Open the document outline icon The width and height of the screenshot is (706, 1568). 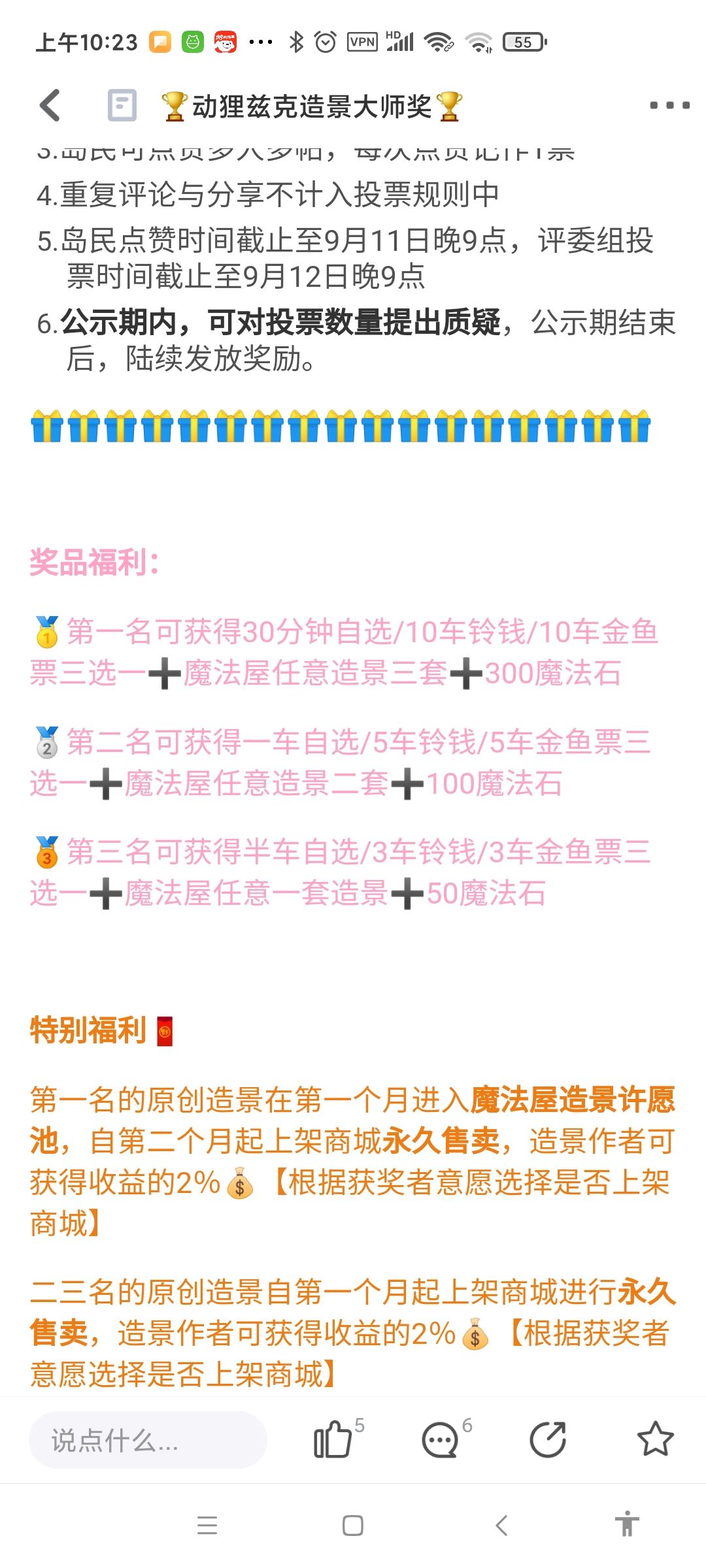pyautogui.click(x=122, y=105)
